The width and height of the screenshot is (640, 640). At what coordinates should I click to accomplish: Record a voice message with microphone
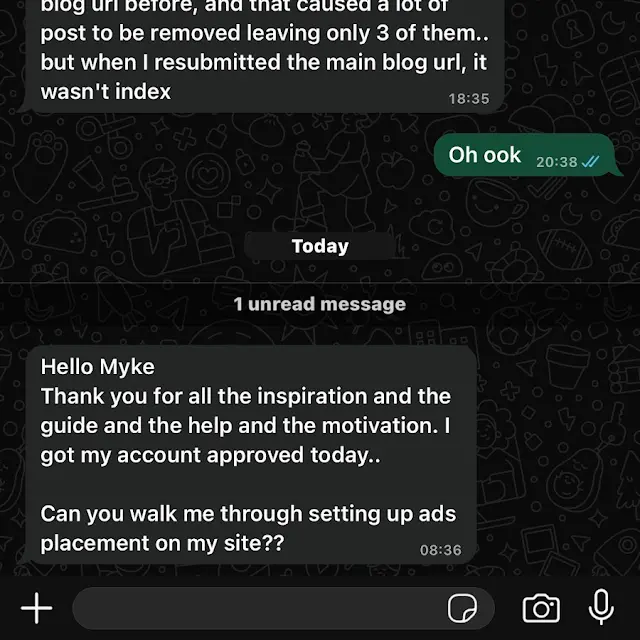[601, 607]
